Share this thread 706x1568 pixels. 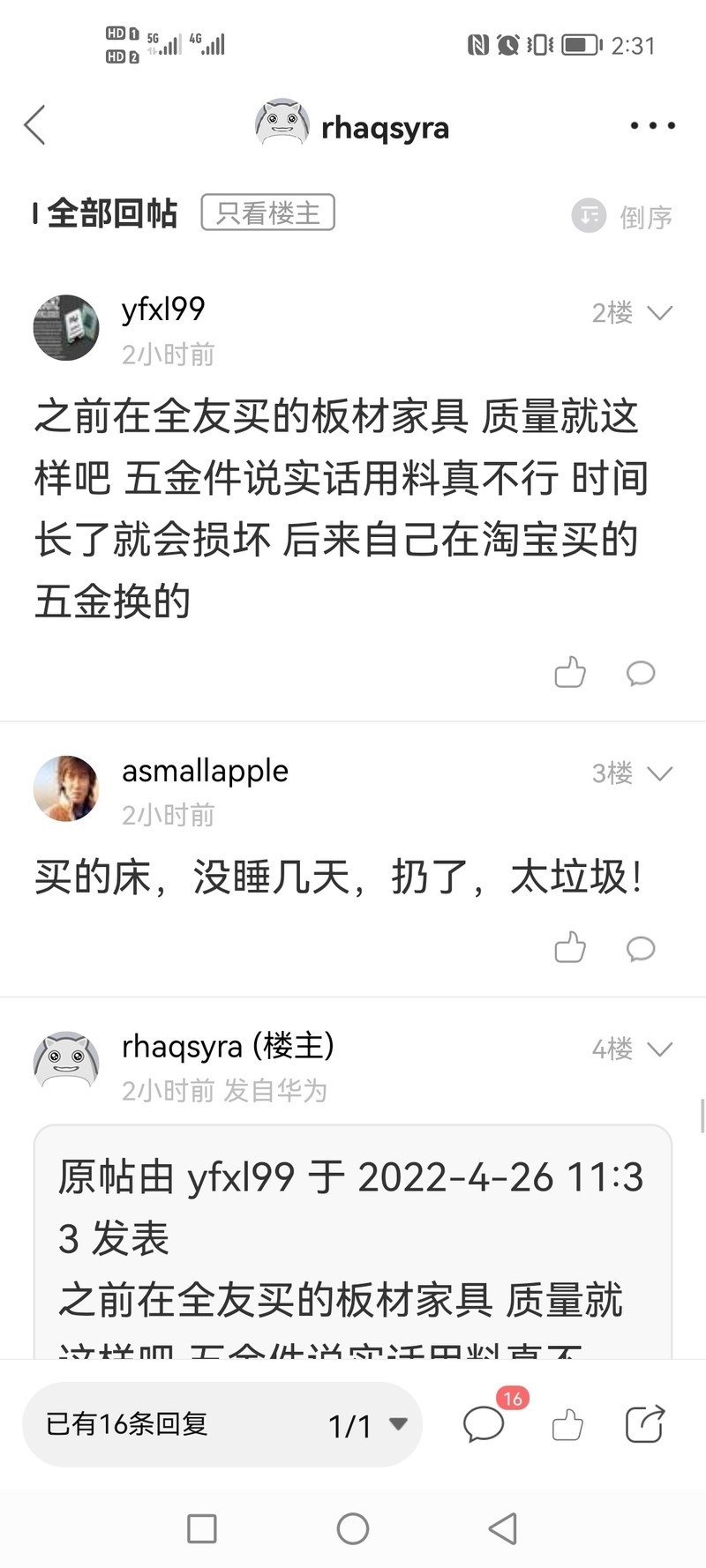(x=643, y=1424)
